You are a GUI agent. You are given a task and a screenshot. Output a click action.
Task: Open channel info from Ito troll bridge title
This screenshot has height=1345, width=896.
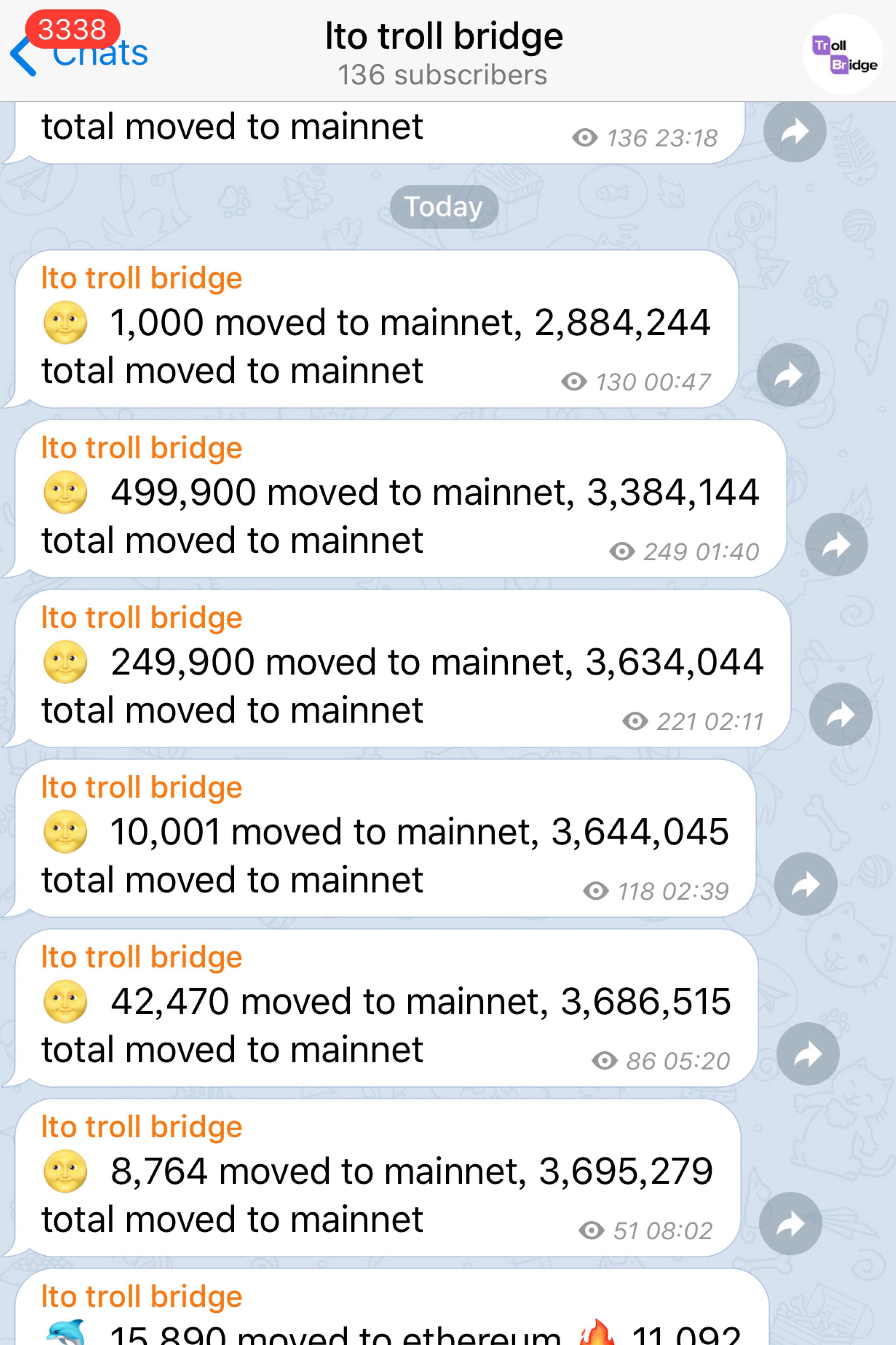pyautogui.click(x=444, y=36)
